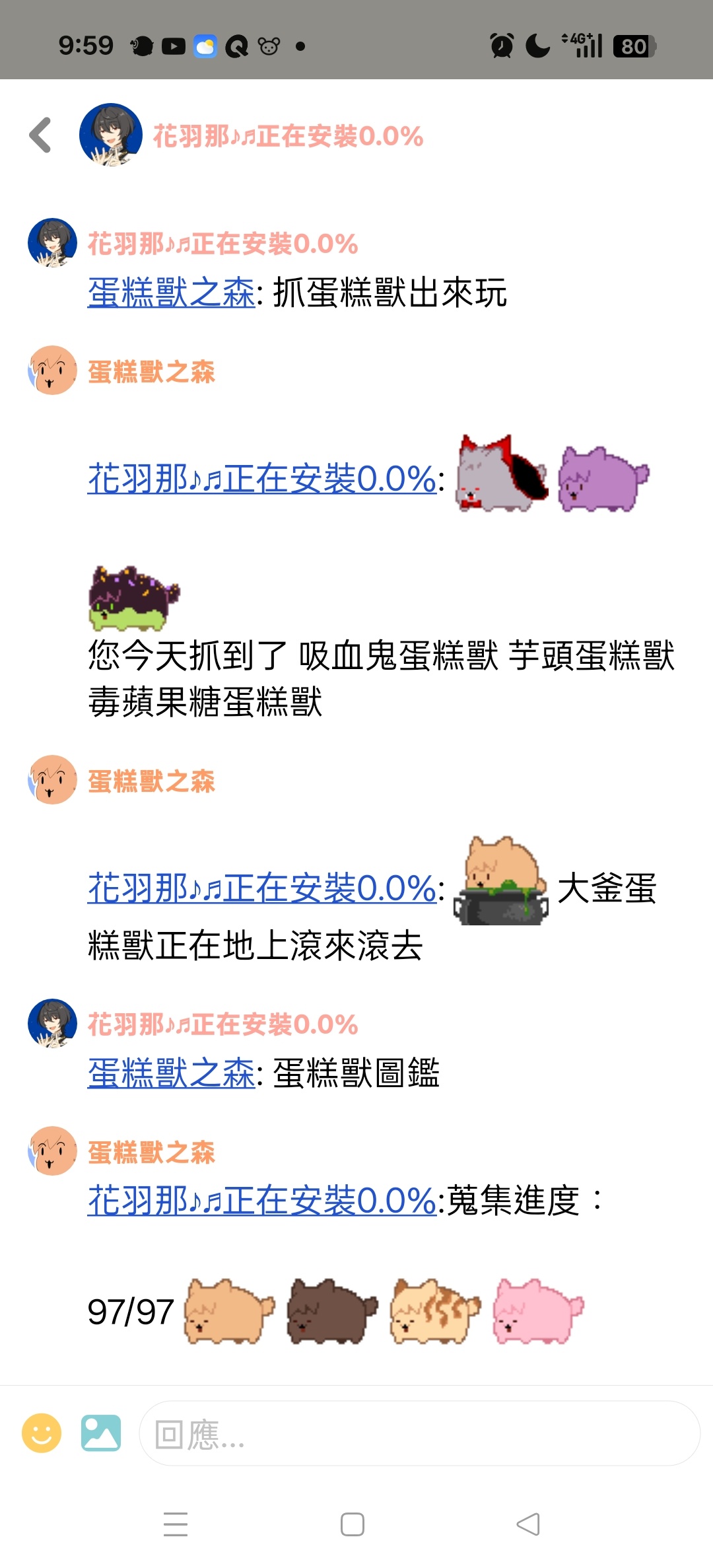The height and width of the screenshot is (1568, 713).
Task: Go back using the header arrow
Action: click(x=41, y=135)
